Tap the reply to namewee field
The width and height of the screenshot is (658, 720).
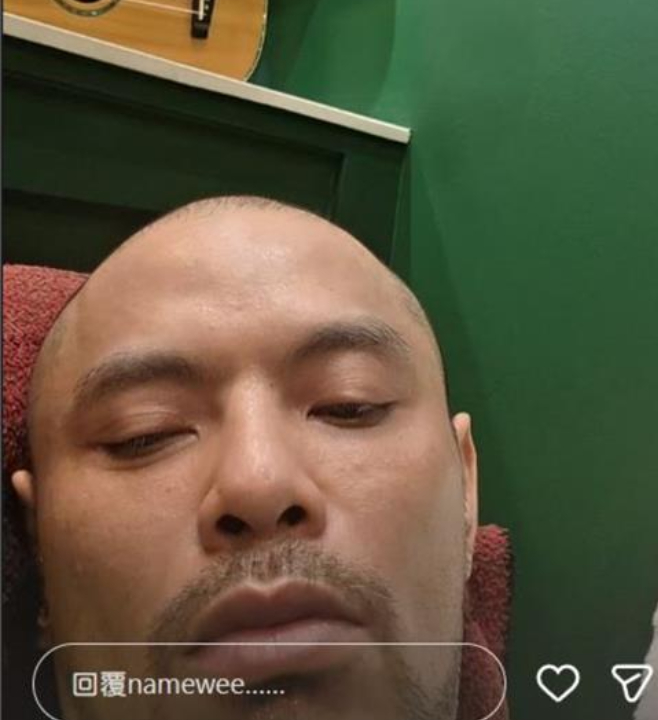coord(268,685)
